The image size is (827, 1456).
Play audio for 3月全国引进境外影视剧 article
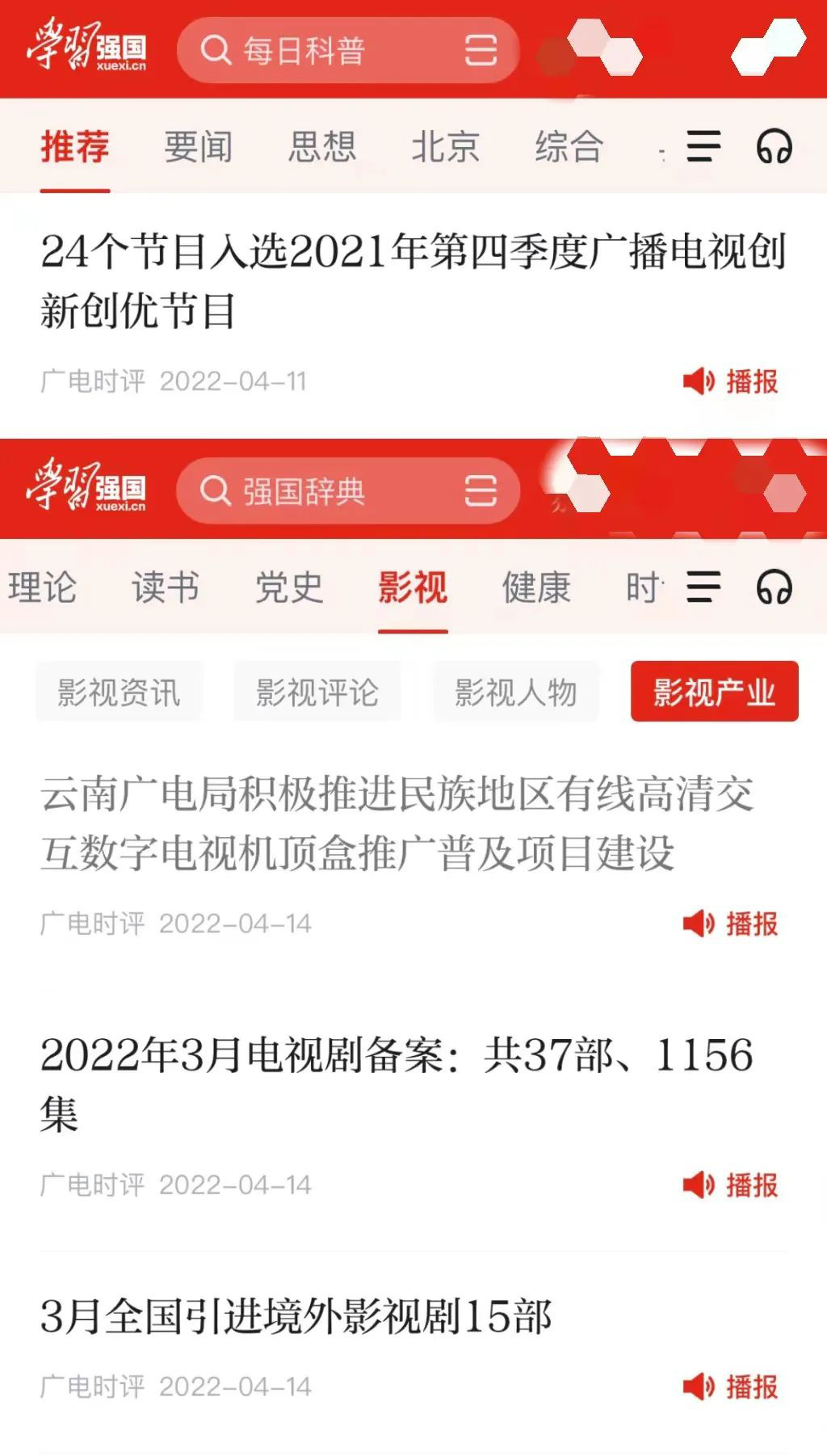[731, 1387]
